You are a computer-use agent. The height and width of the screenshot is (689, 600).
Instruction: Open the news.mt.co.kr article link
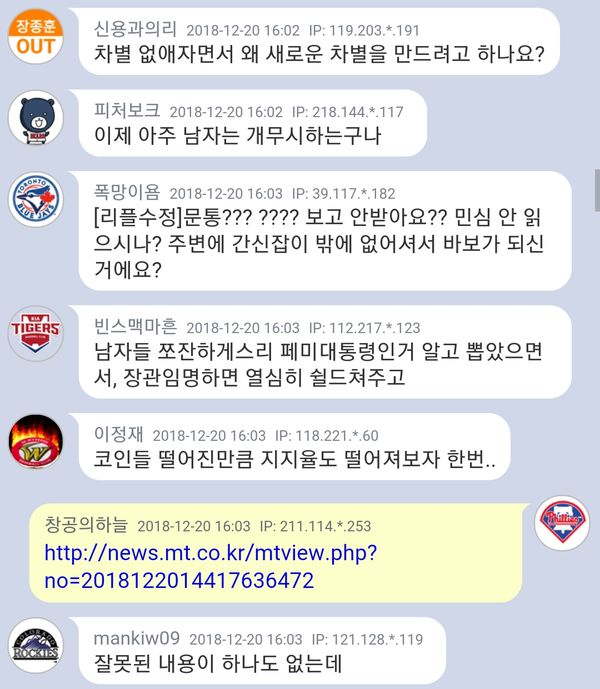[x=210, y=566]
